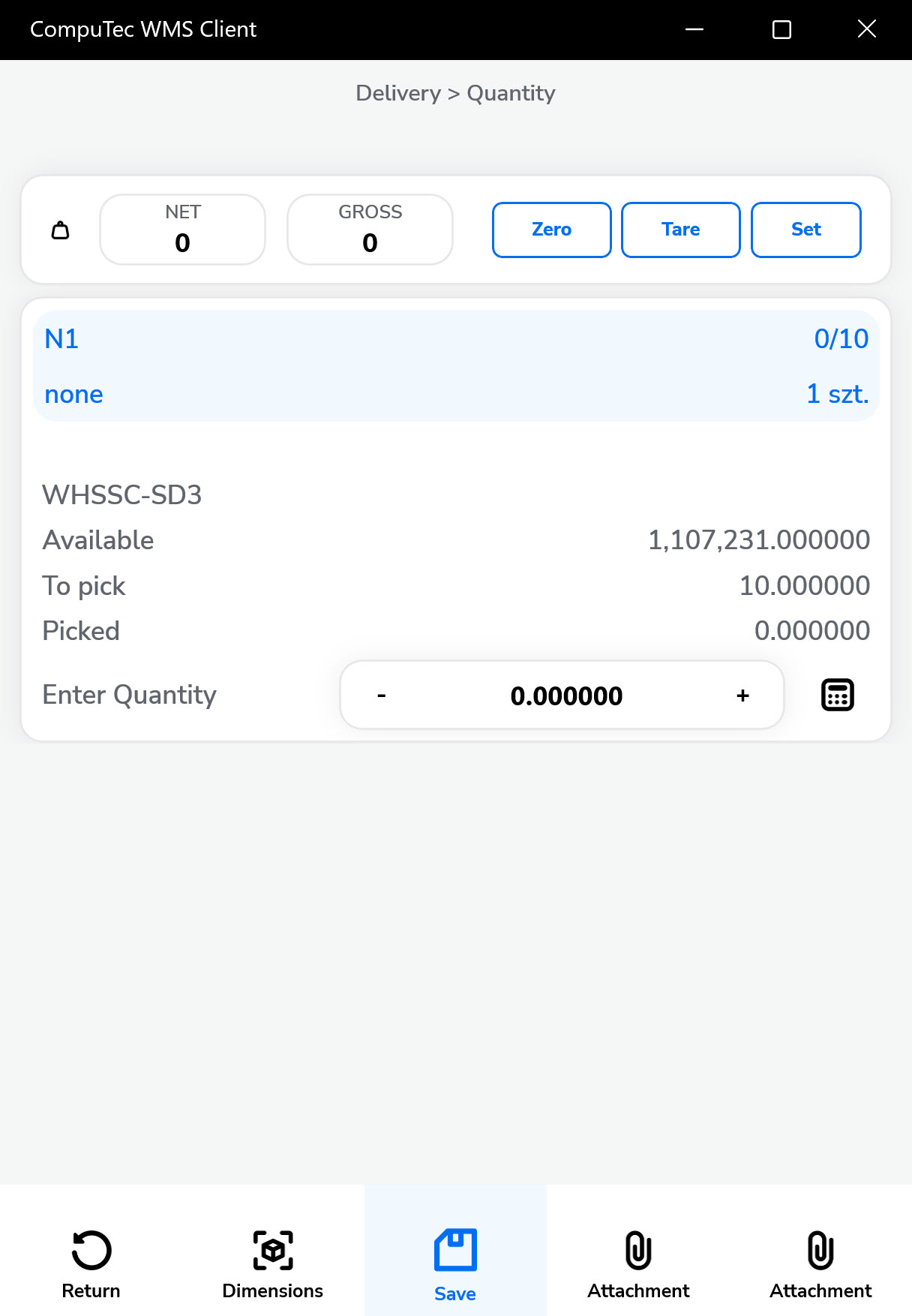Screen dimensions: 912x1316
Task: Tap Return in the bottom bar
Action: pyautogui.click(x=91, y=1264)
